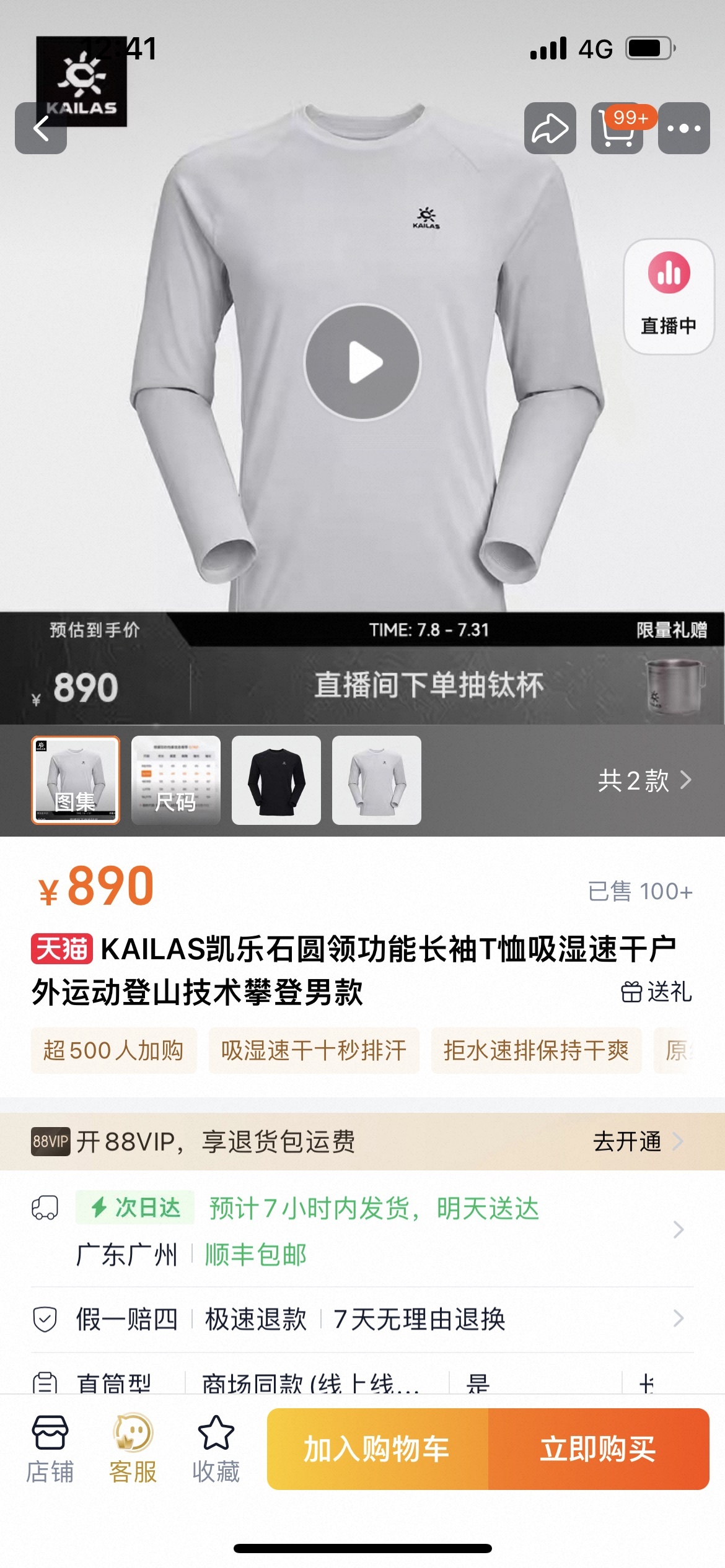The width and height of the screenshot is (725, 1568).
Task: Open the three-dot overflow menu
Action: pyautogui.click(x=683, y=129)
